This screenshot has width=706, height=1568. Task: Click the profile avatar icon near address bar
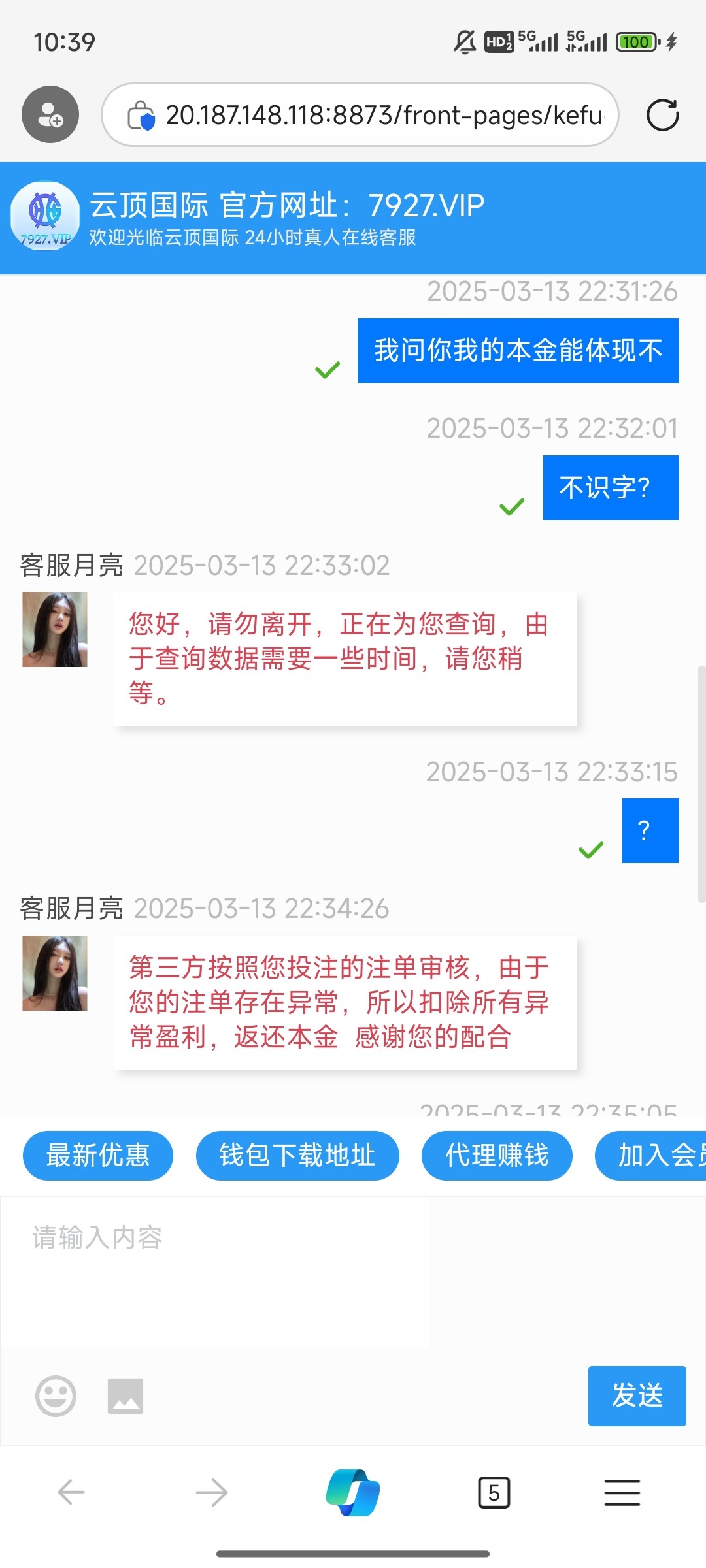(50, 114)
